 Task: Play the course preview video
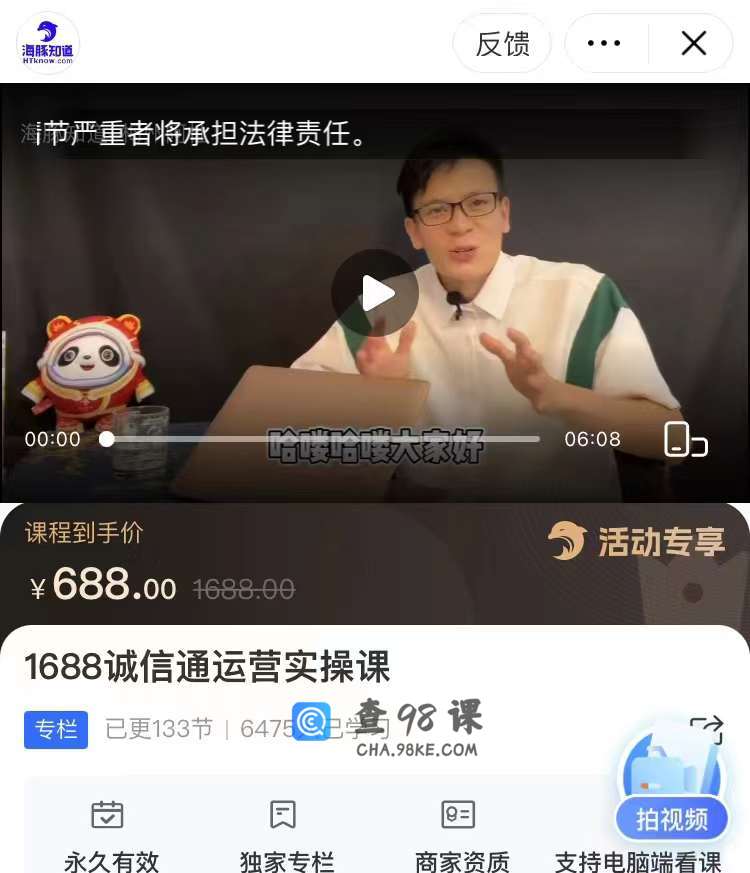375,293
